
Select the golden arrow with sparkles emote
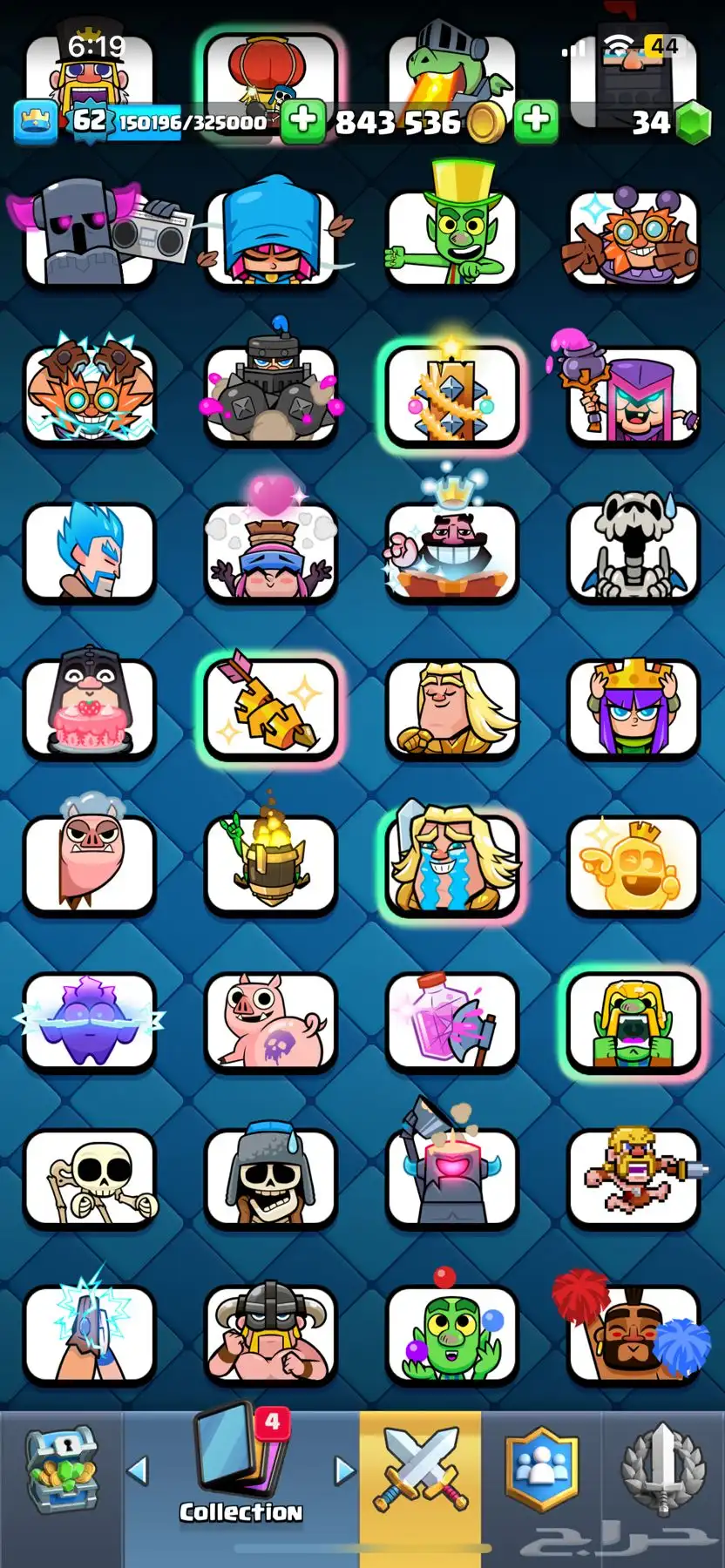point(271,707)
